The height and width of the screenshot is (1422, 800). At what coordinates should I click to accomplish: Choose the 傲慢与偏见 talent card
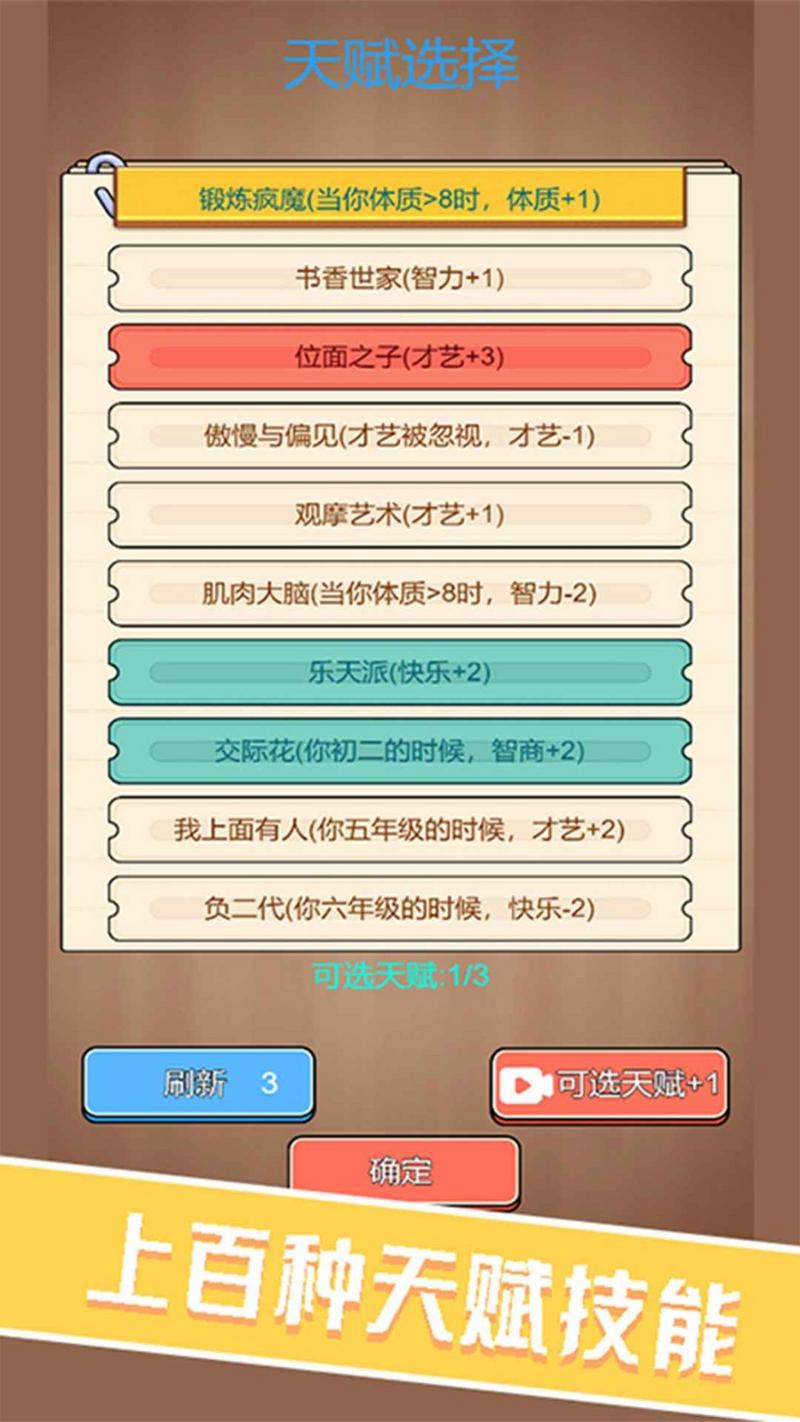[x=398, y=437]
